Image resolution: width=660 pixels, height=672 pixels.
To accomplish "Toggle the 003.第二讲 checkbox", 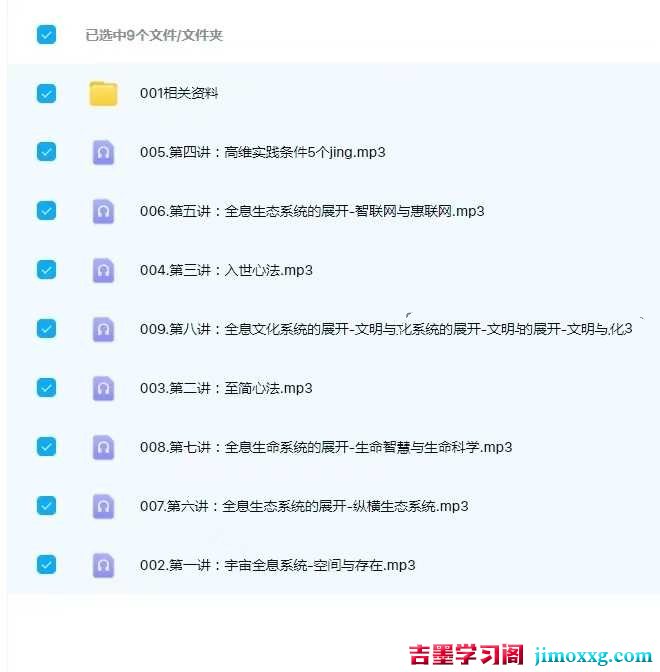I will [x=46, y=388].
